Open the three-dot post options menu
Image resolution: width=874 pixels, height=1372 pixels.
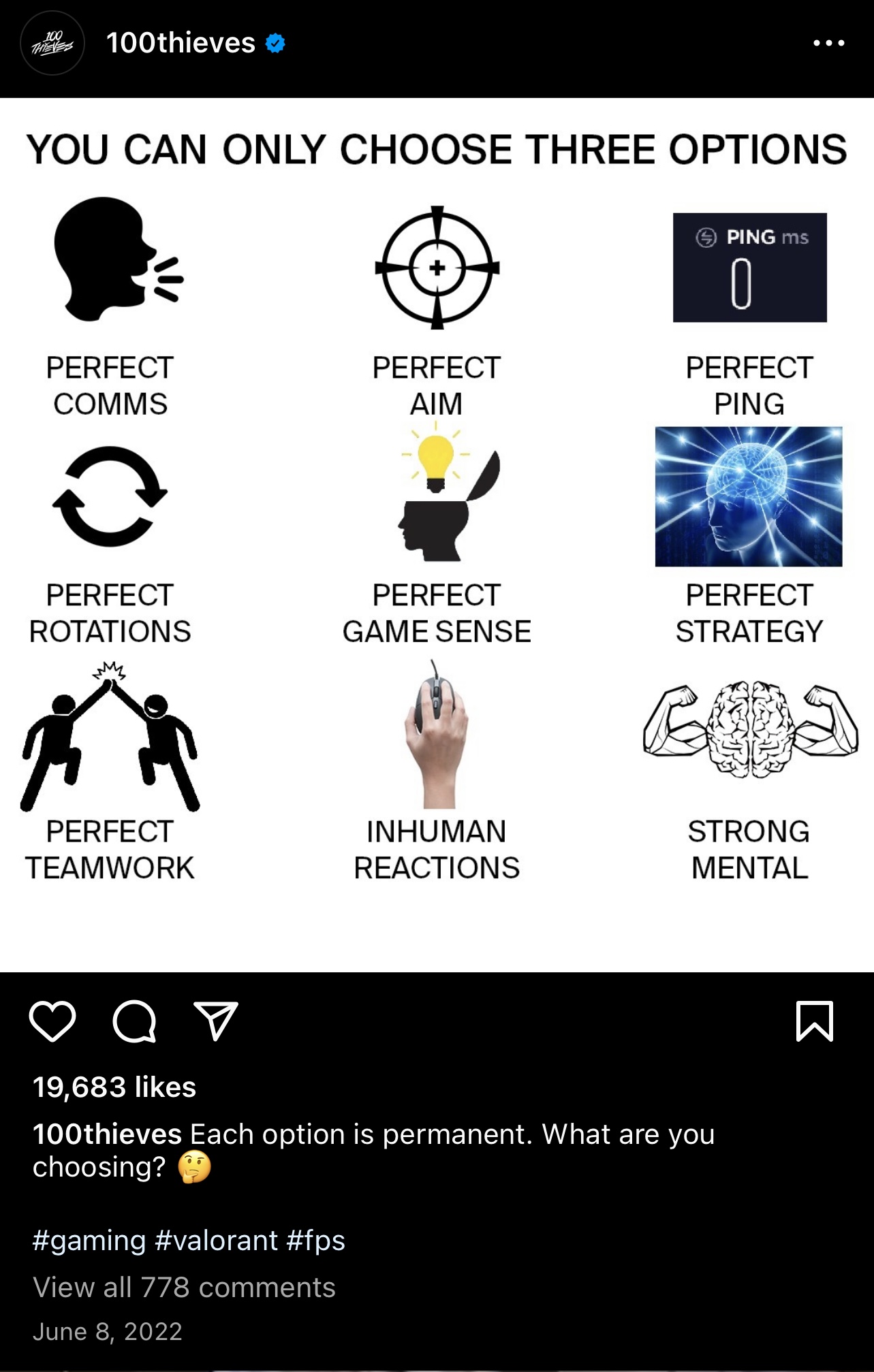828,44
